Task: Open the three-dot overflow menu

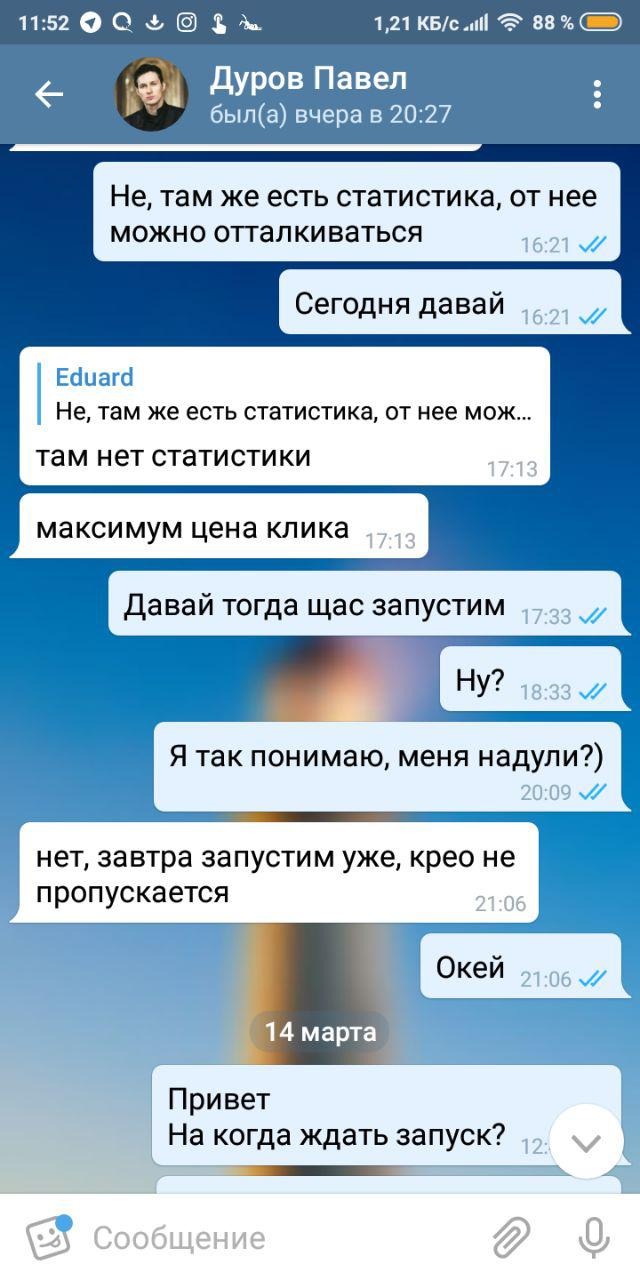Action: click(597, 95)
